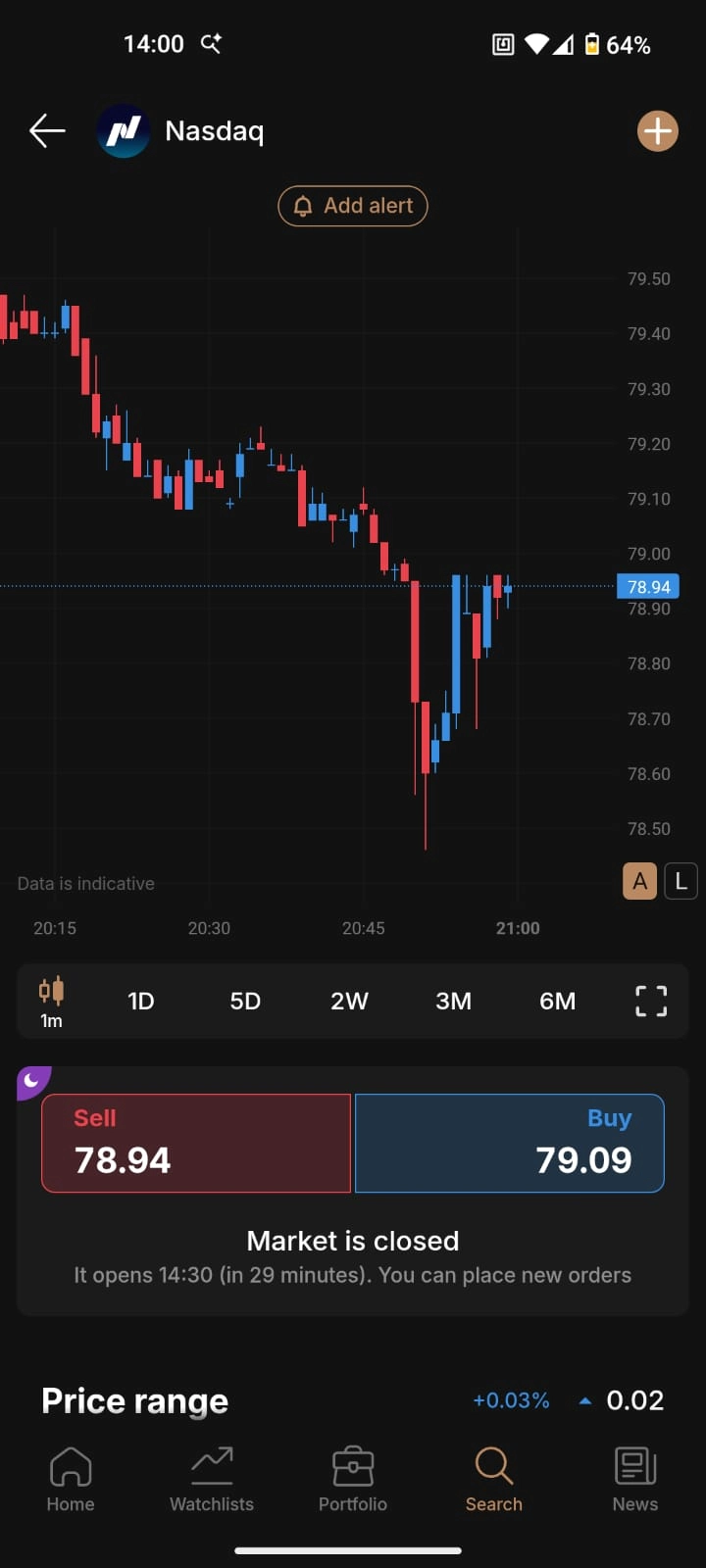
Task: Expand the chart to fullscreen view
Action: coord(650,1001)
